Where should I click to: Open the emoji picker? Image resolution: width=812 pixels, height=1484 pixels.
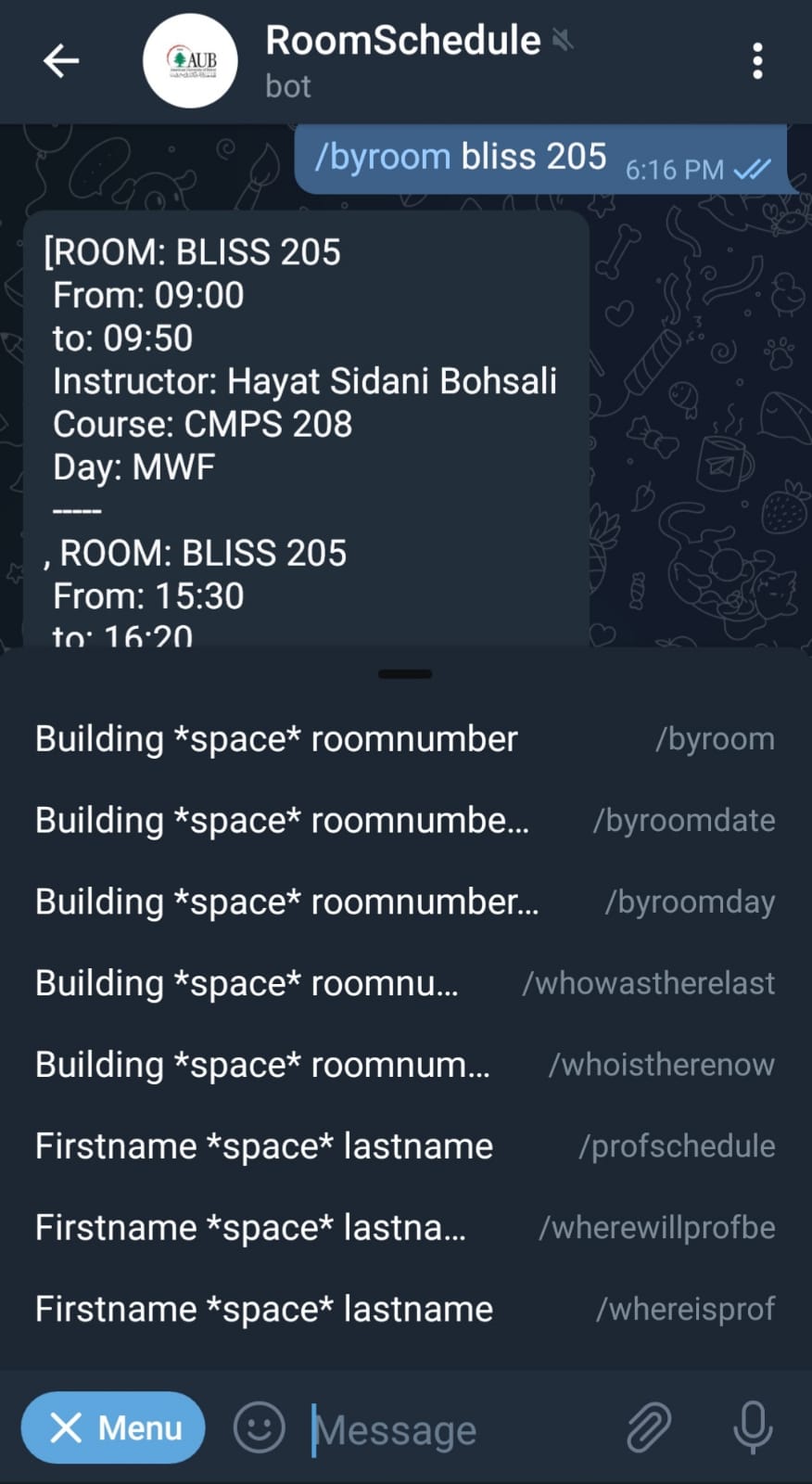[259, 1427]
